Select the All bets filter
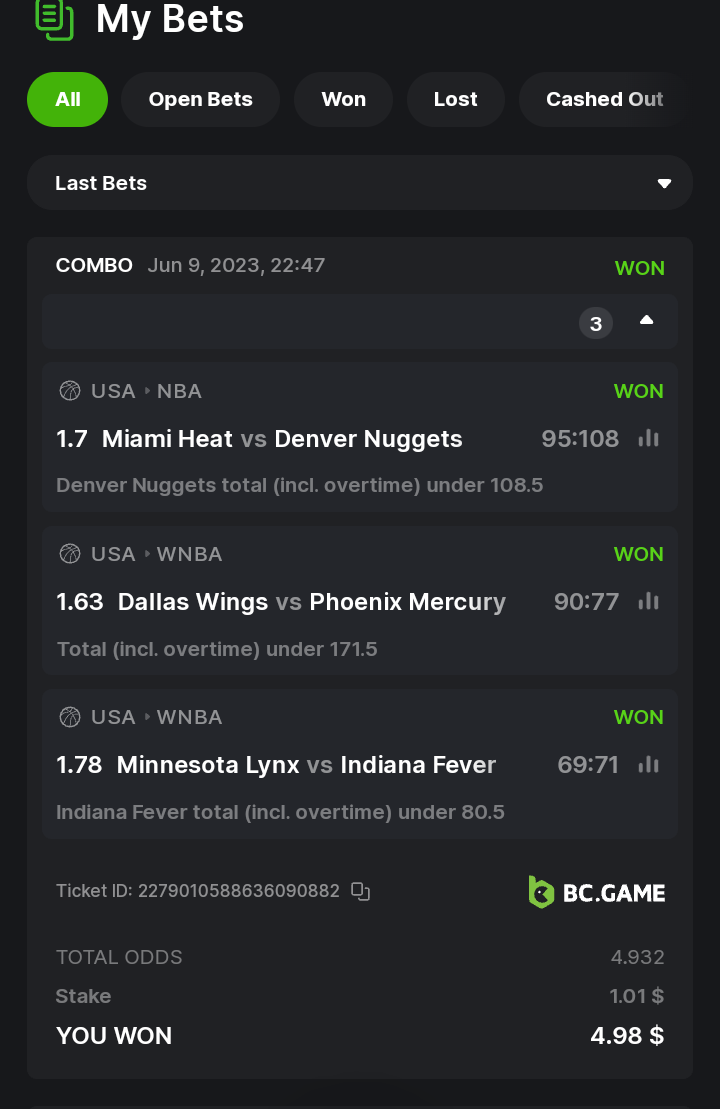Screen dimensions: 720x1109 click(67, 99)
